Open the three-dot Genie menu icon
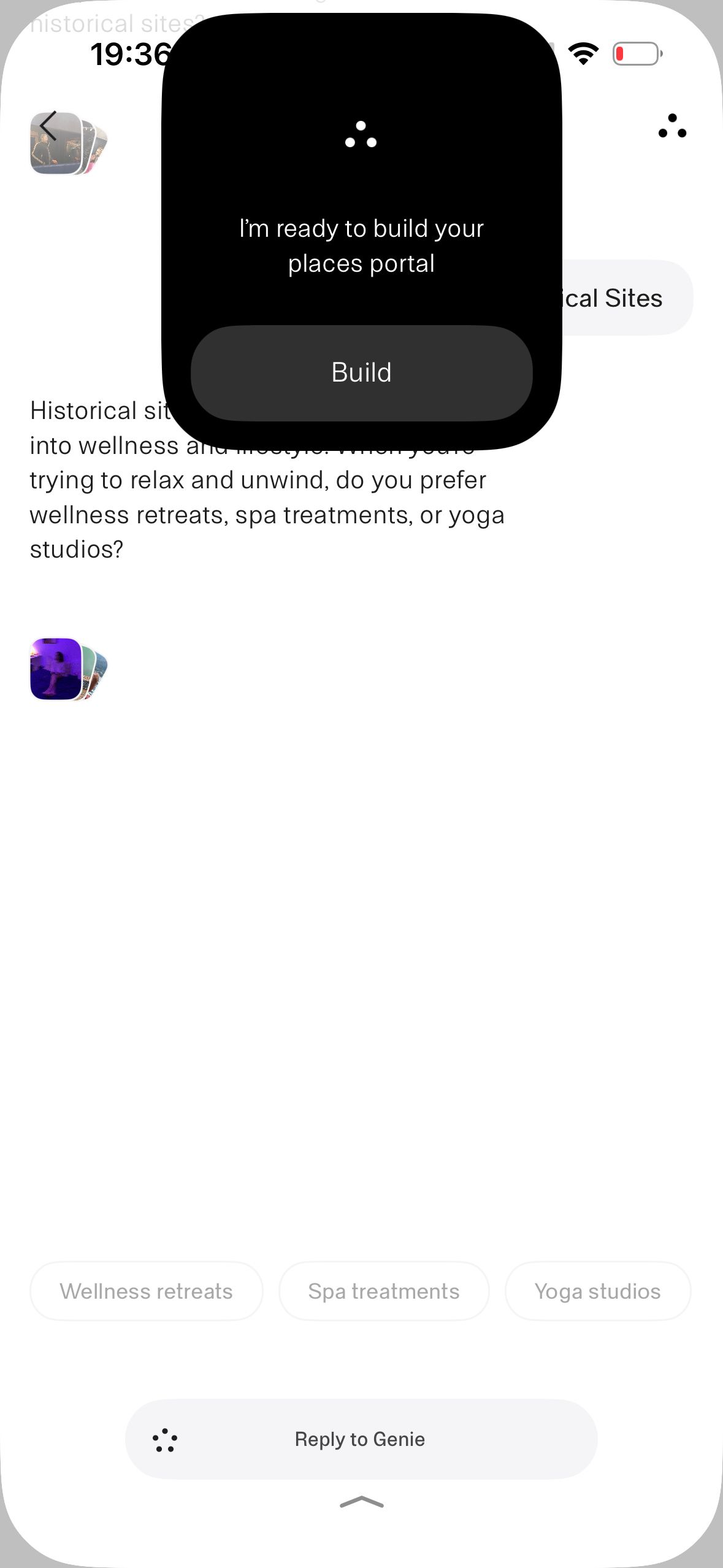 [x=672, y=126]
